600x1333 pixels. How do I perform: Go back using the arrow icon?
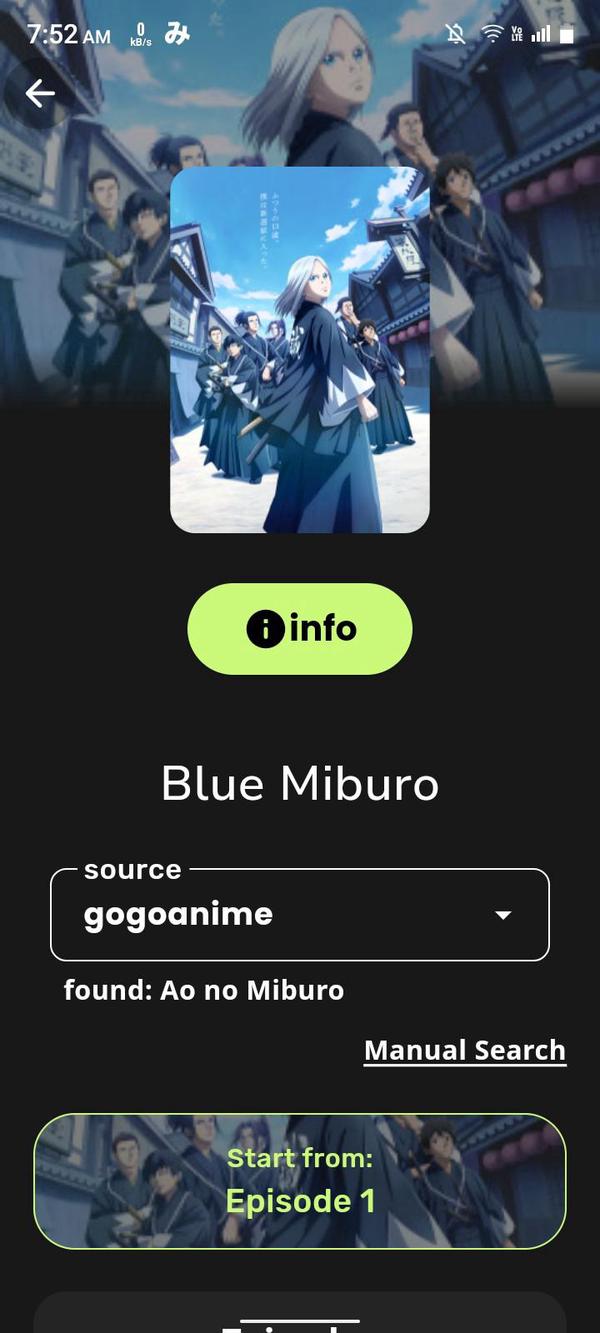point(40,94)
